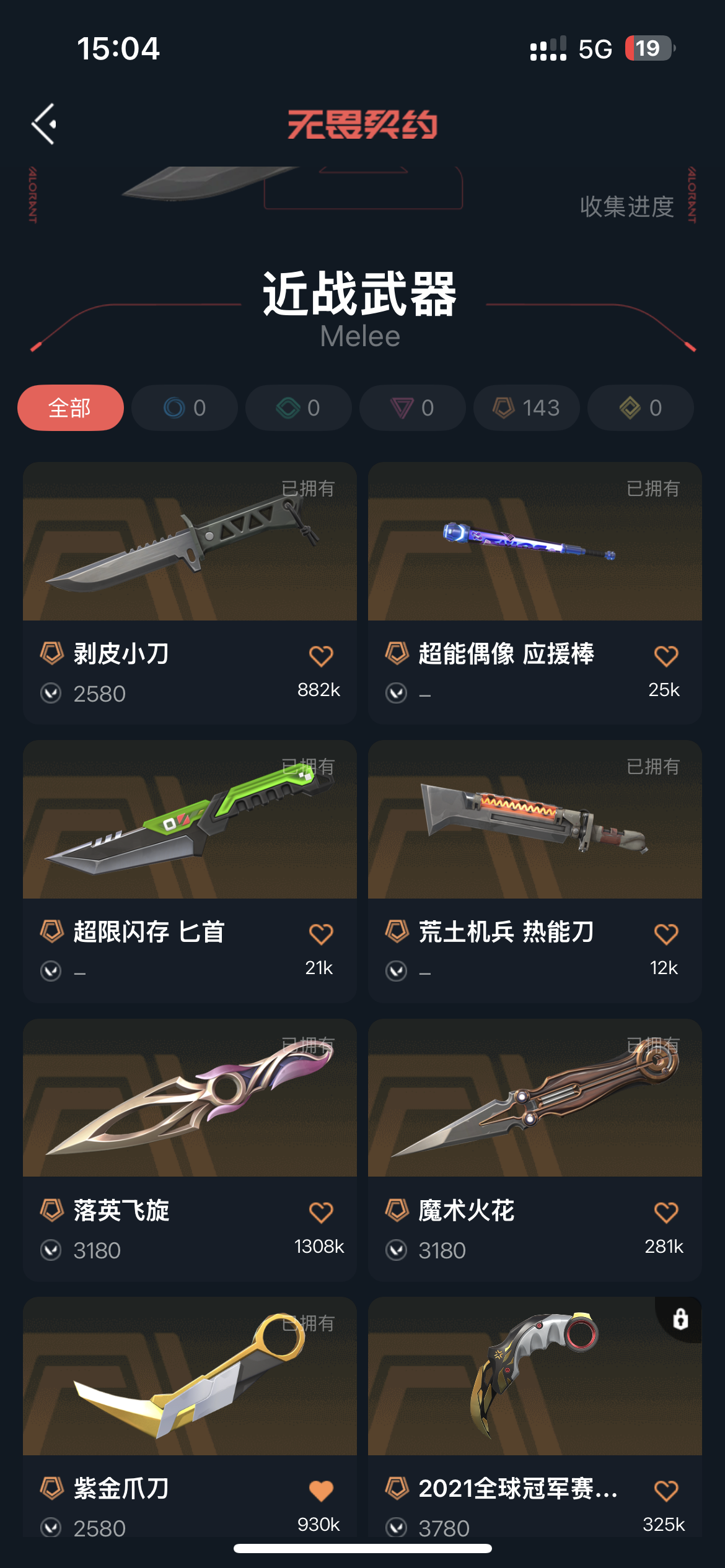Like the 超能偶像 应援棒 skin
The height and width of the screenshot is (1568, 725).
click(666, 656)
